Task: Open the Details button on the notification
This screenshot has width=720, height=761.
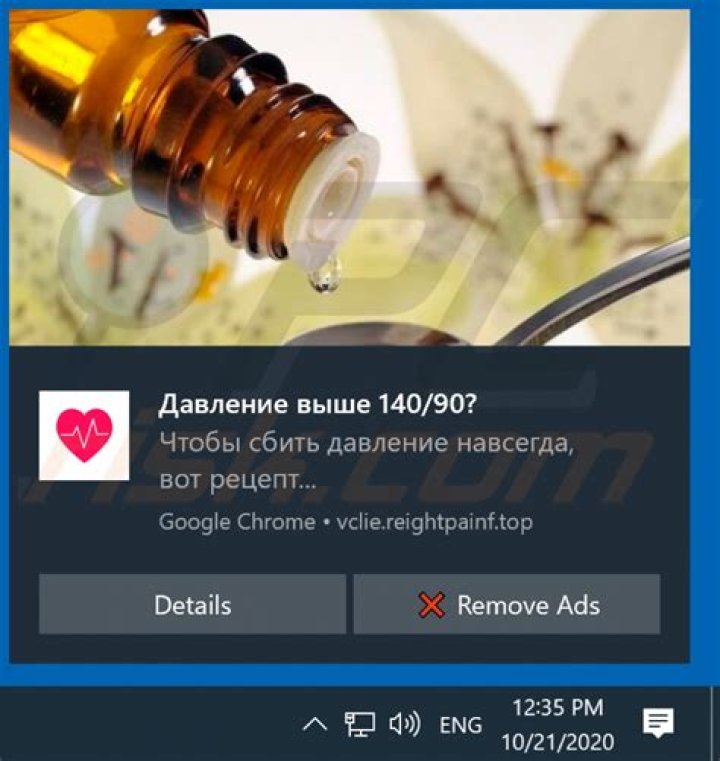Action: 192,604
